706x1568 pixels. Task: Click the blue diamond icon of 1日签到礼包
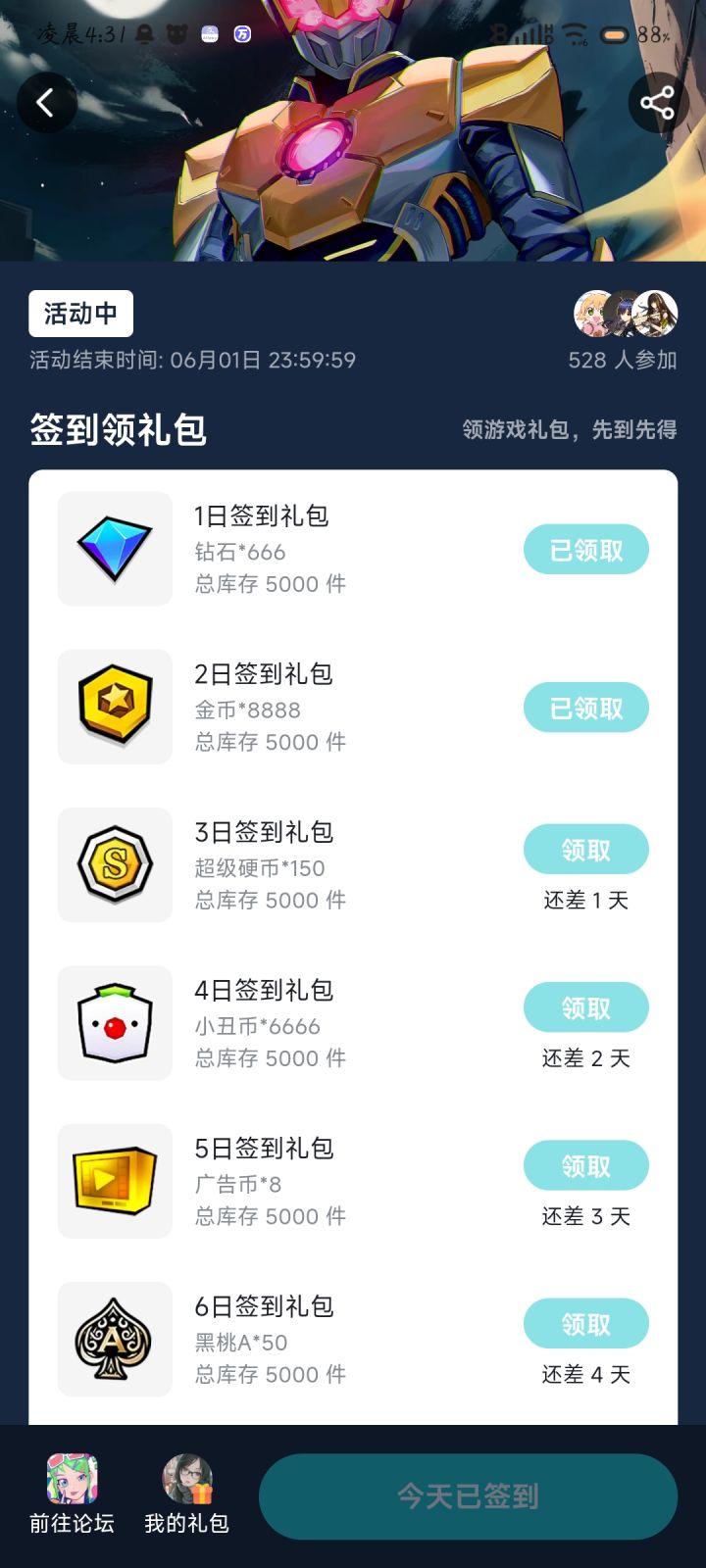coord(114,549)
